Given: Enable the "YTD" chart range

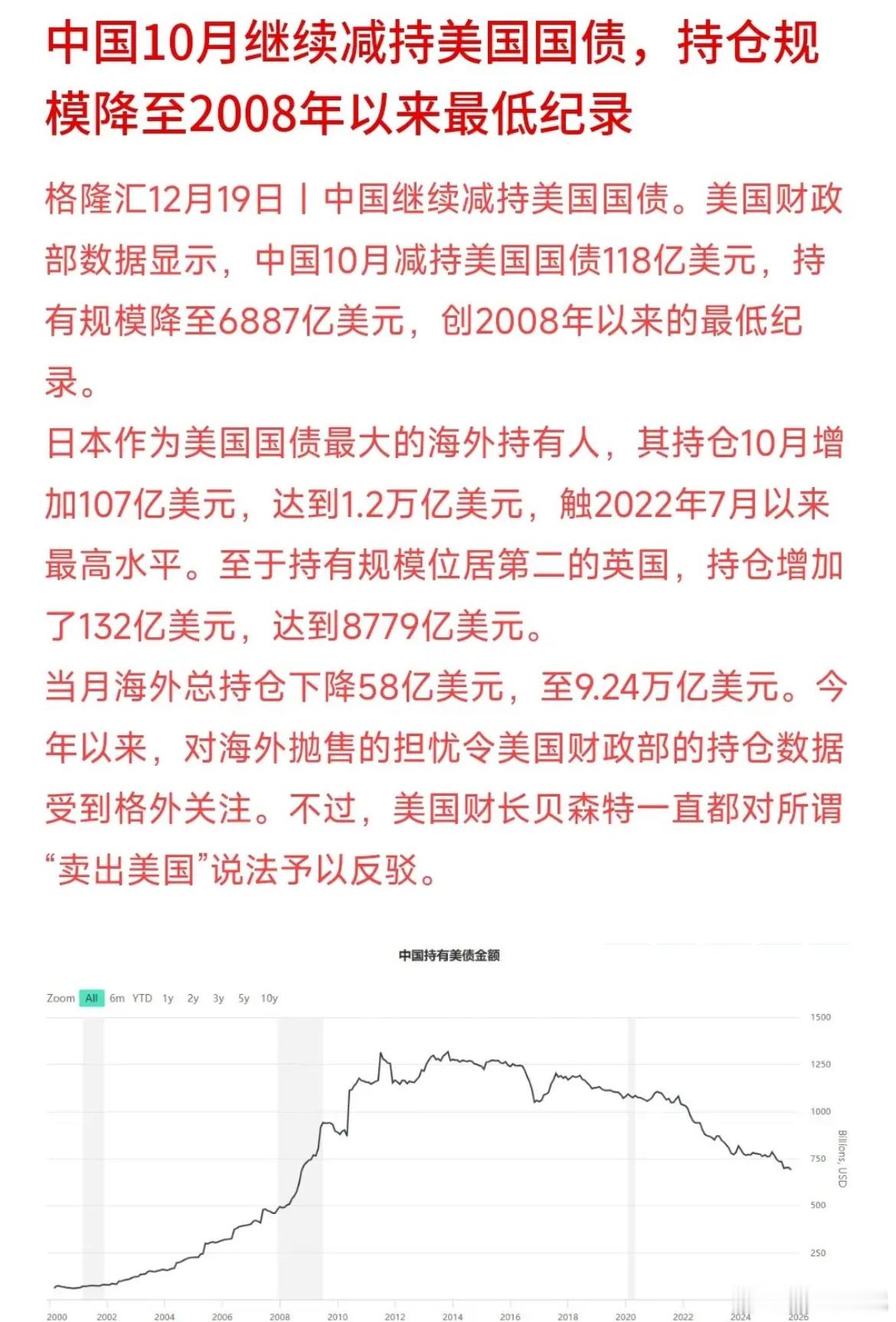Looking at the screenshot, I should [x=142, y=996].
